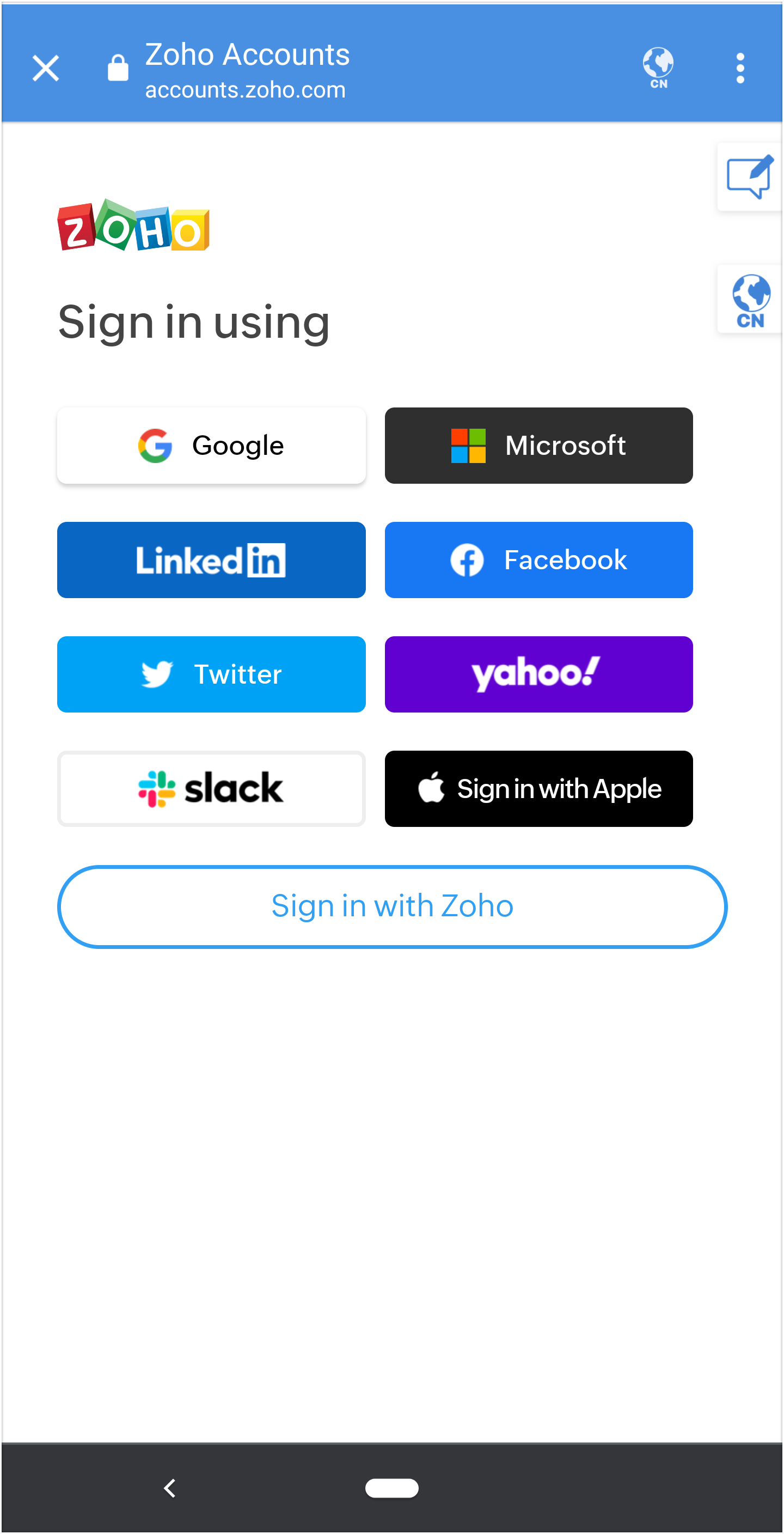Sign in using Google
The height and width of the screenshot is (1534, 784).
point(211,446)
